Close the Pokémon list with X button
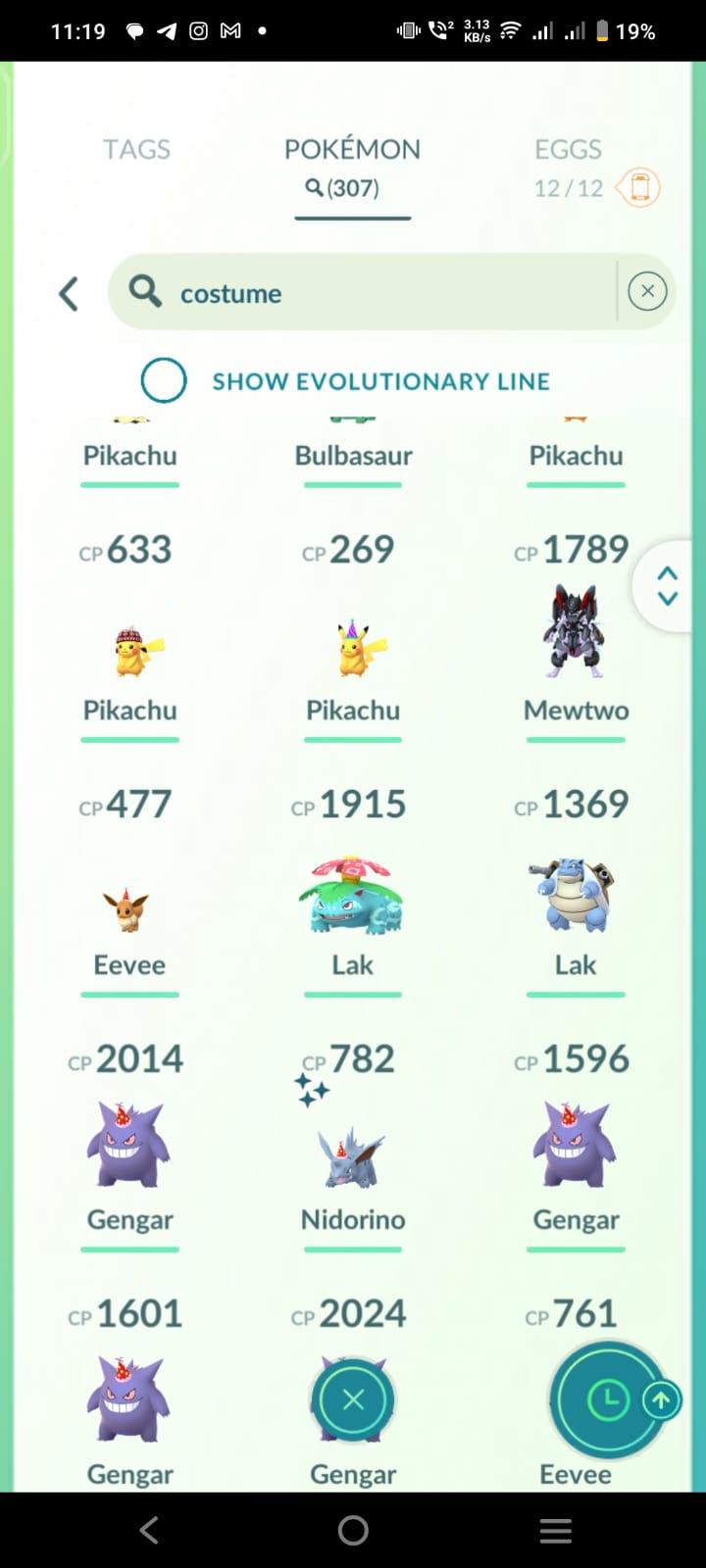The height and width of the screenshot is (1568, 706). point(353,1399)
